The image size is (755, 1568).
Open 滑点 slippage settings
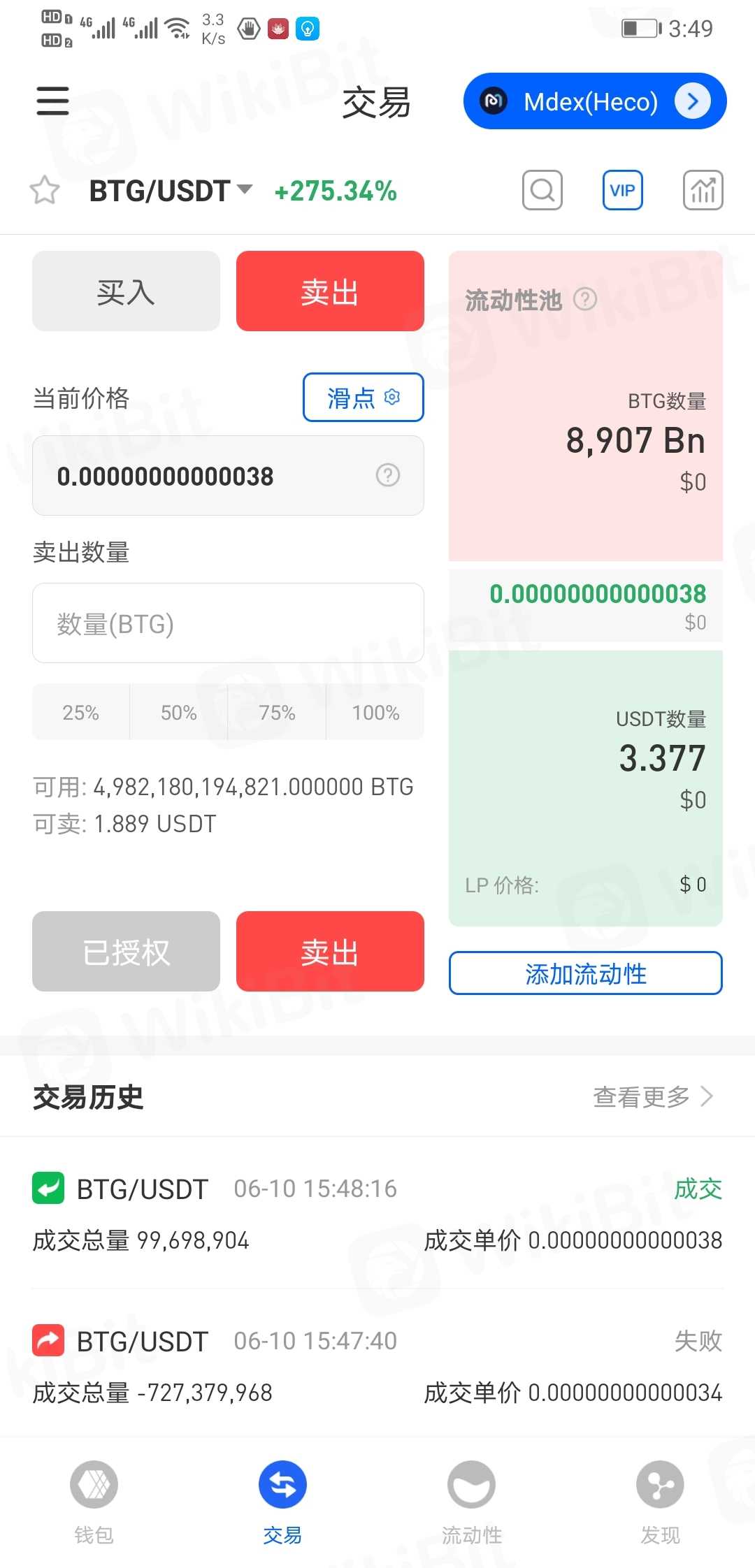coord(363,398)
